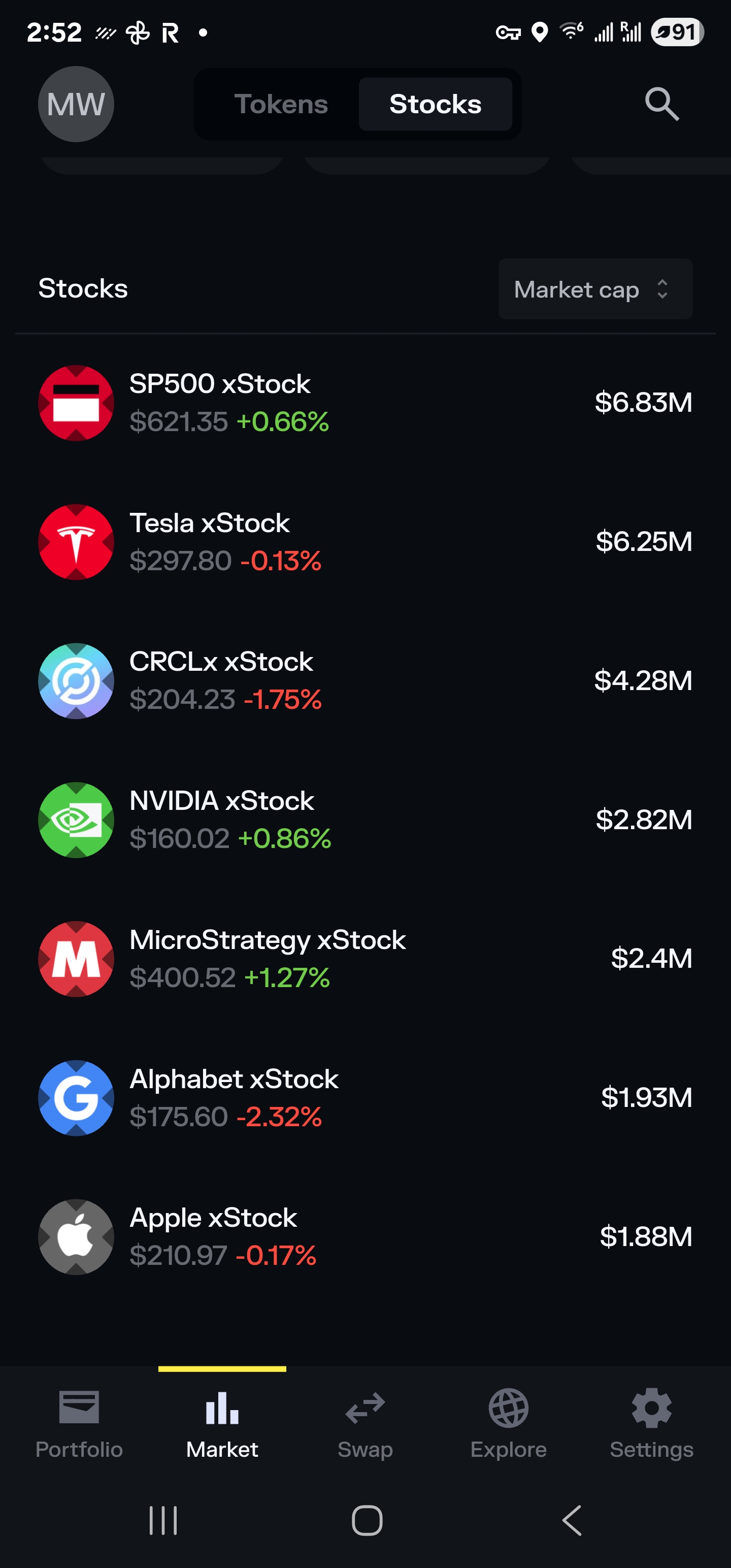This screenshot has height=1568, width=731.
Task: Open the MW profile avatar
Action: (x=76, y=104)
